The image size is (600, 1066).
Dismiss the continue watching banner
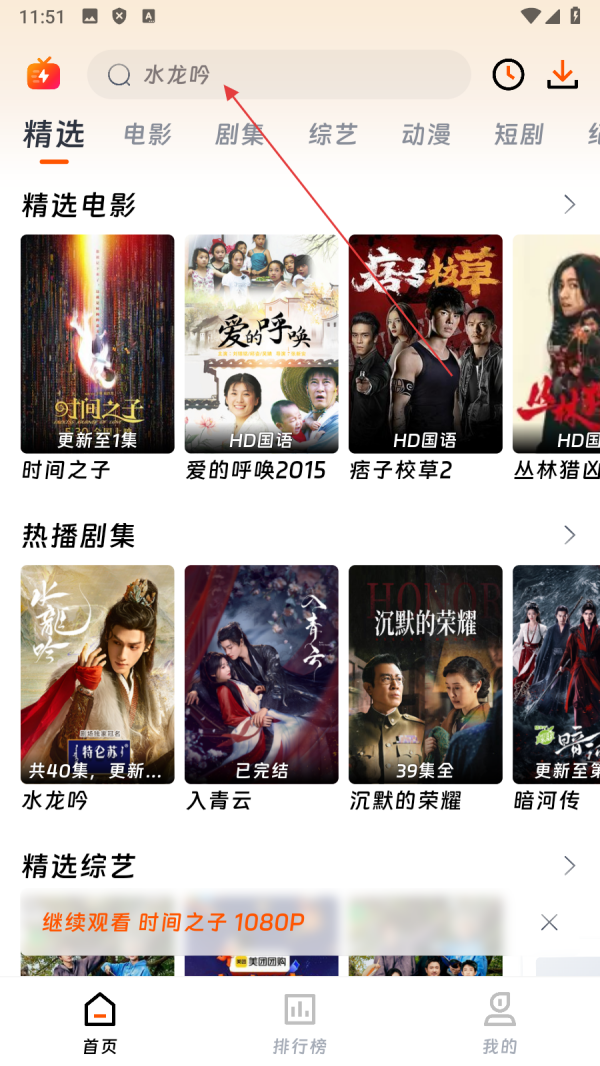coord(549,922)
